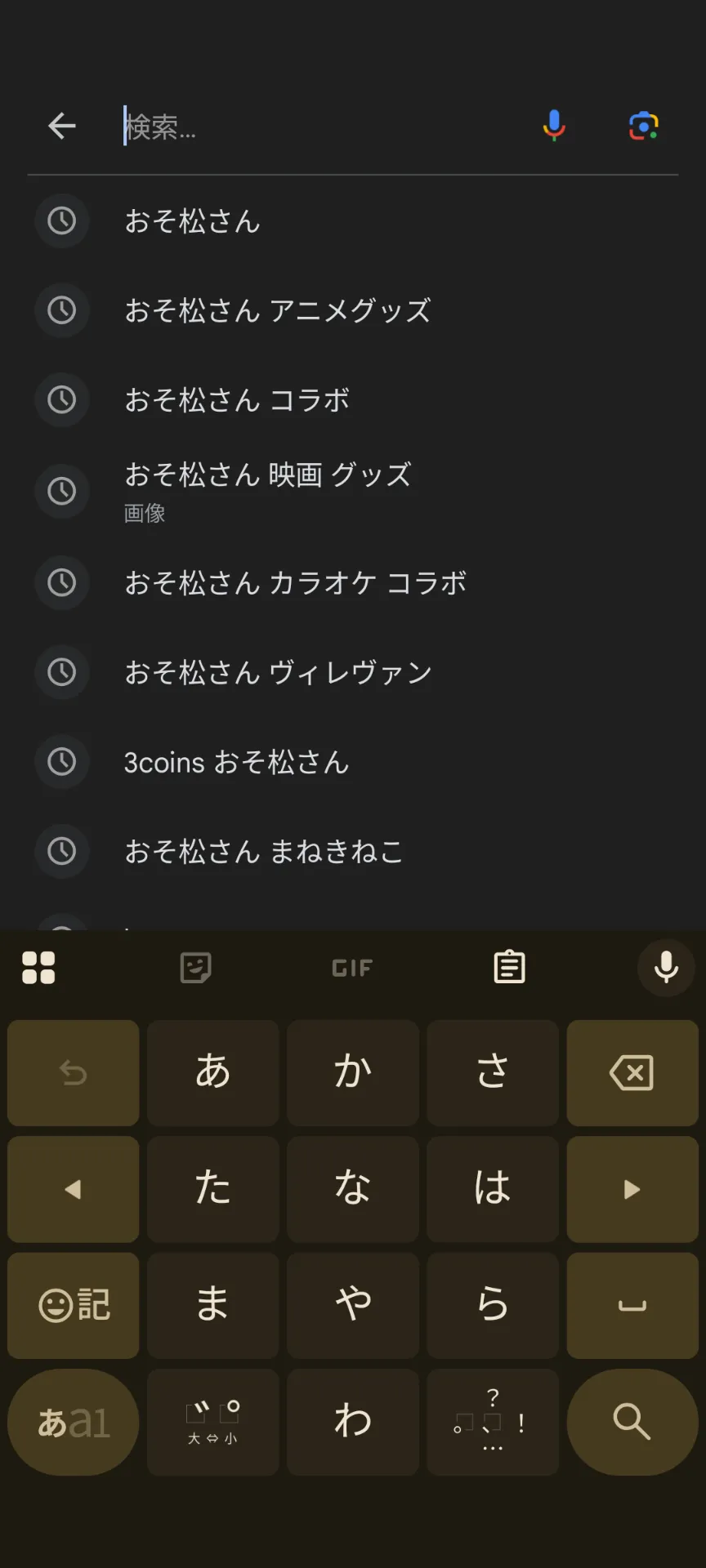Tap the keyboard search key
Image resolution: width=706 pixels, height=1568 pixels.
(632, 1422)
